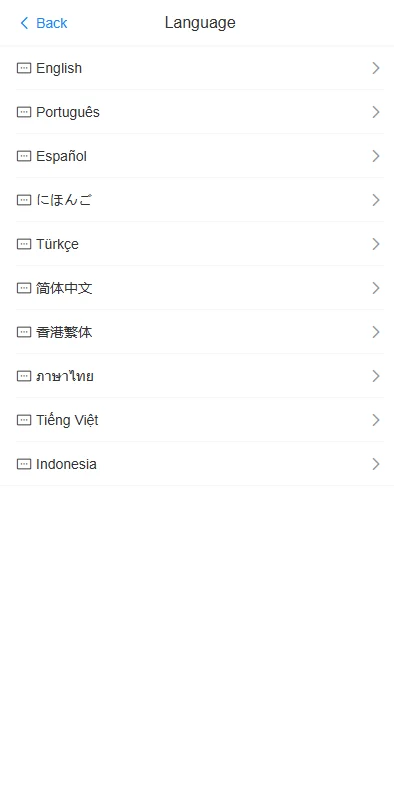Viewport: 394px width, 800px height.
Task: Go back using the Back button
Action: tap(43, 23)
